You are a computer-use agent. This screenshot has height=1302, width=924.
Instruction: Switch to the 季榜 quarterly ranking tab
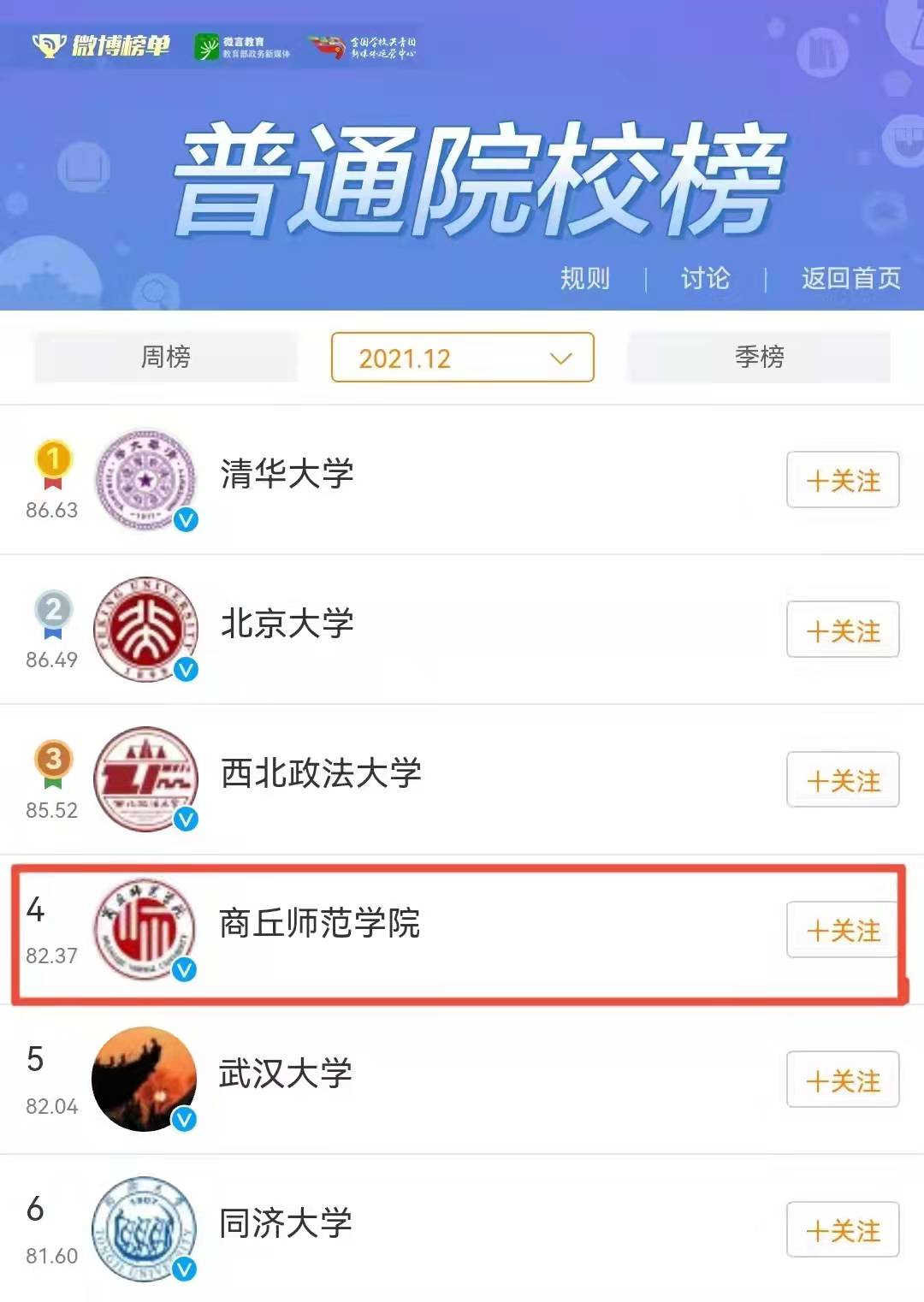[759, 357]
